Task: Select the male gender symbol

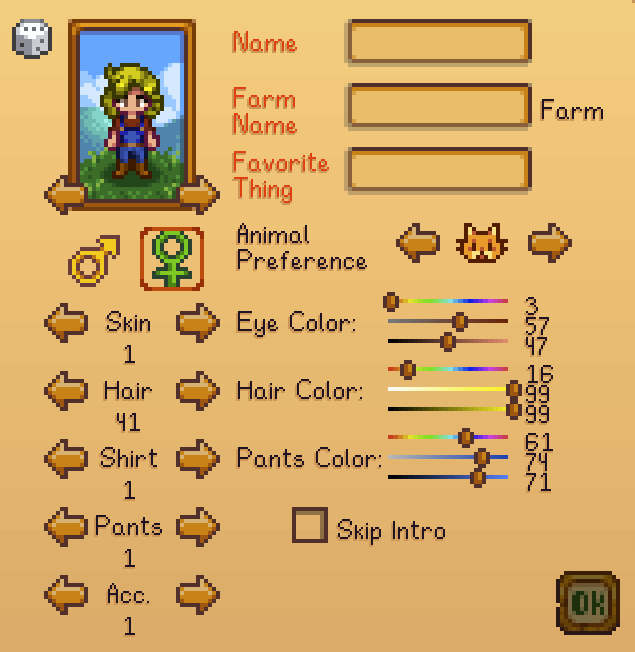Action: [x=93, y=258]
